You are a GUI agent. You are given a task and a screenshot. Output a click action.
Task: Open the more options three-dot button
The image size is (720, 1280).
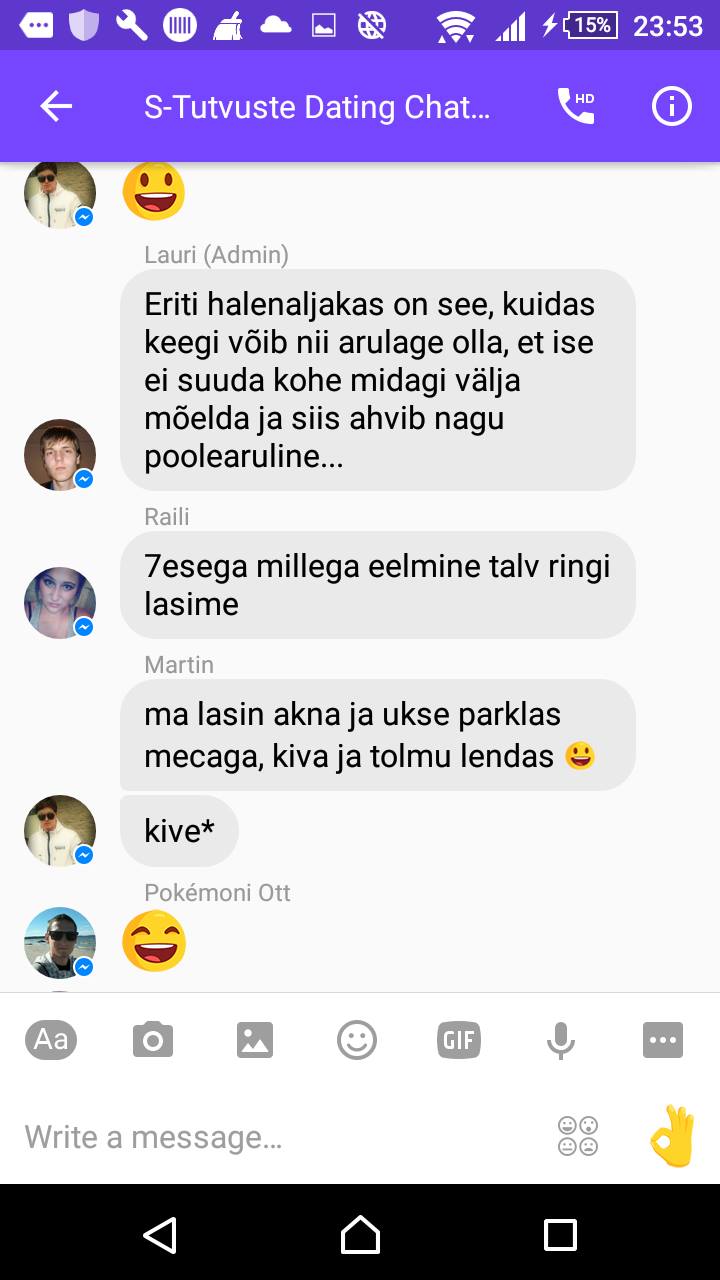point(663,1040)
